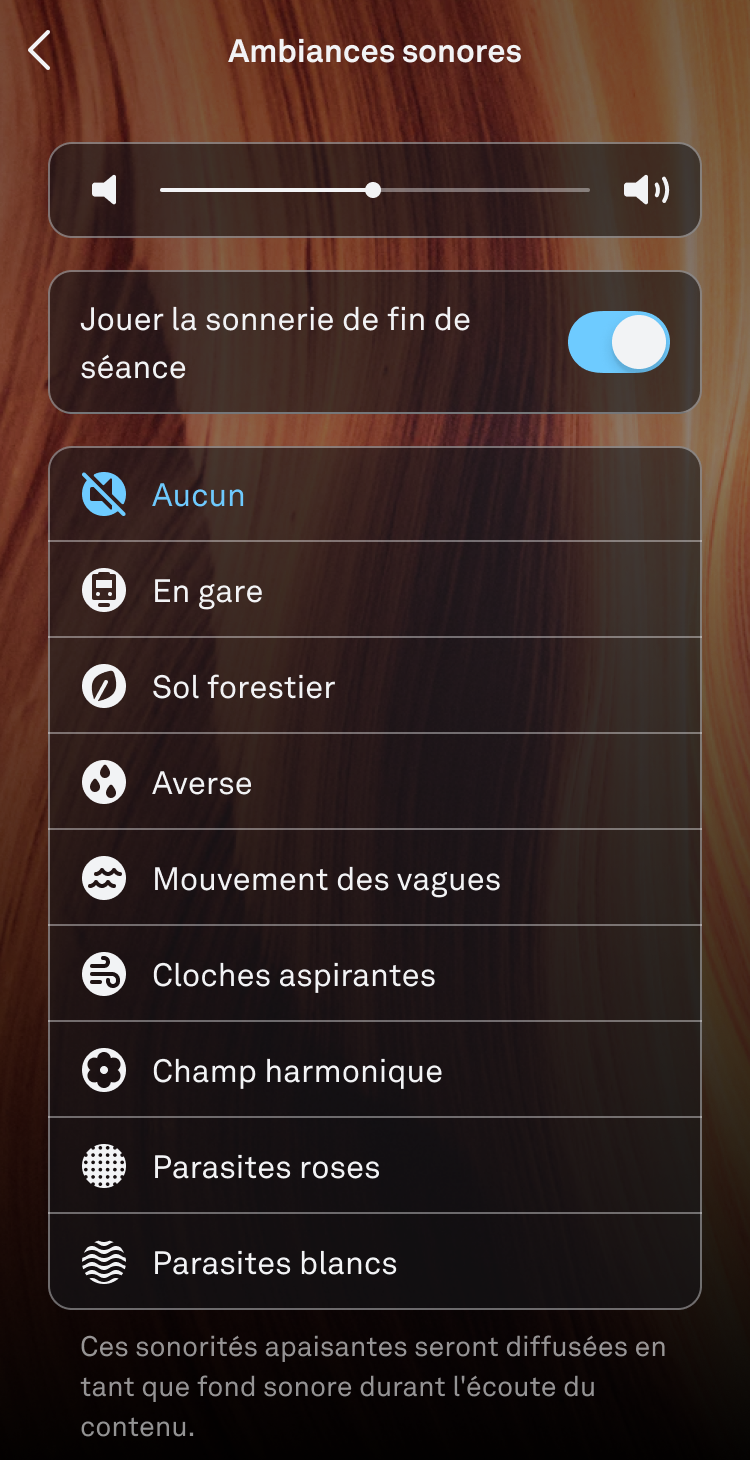Choose the En gare soundscape
The image size is (750, 1460).
[x=375, y=591]
